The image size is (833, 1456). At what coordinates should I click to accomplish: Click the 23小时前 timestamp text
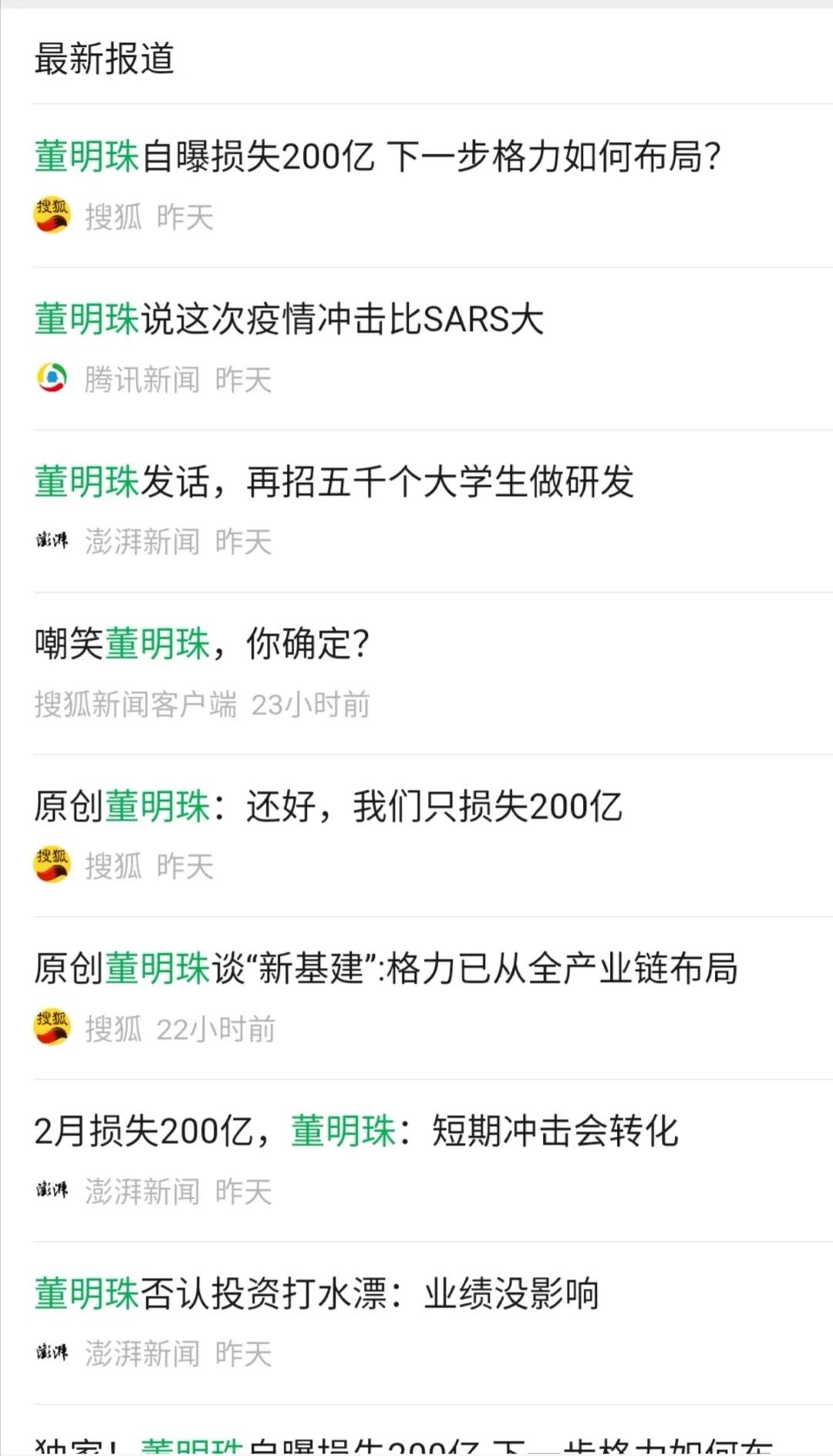pyautogui.click(x=309, y=704)
